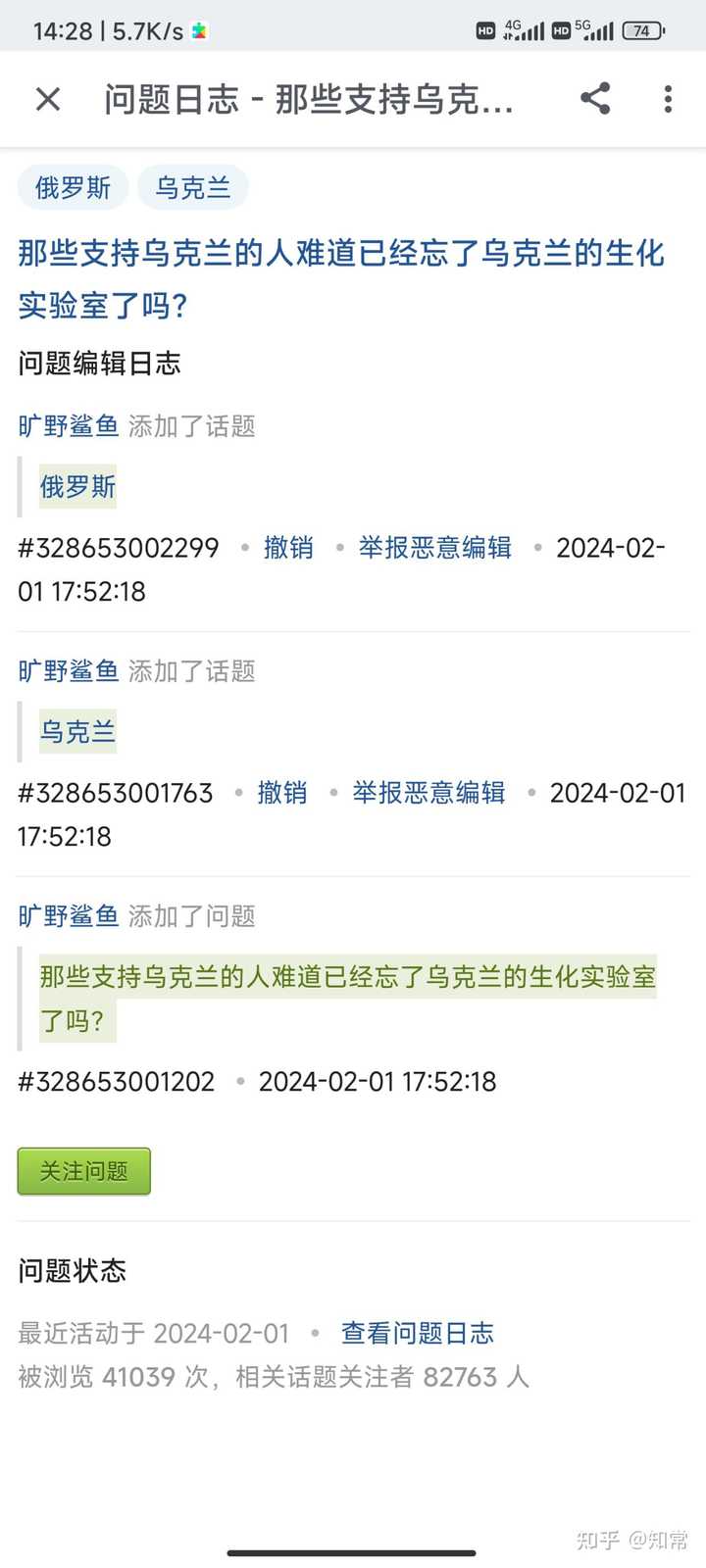Open the 乌克兰 topic chip at top
The height and width of the screenshot is (1568, 706).
(193, 187)
